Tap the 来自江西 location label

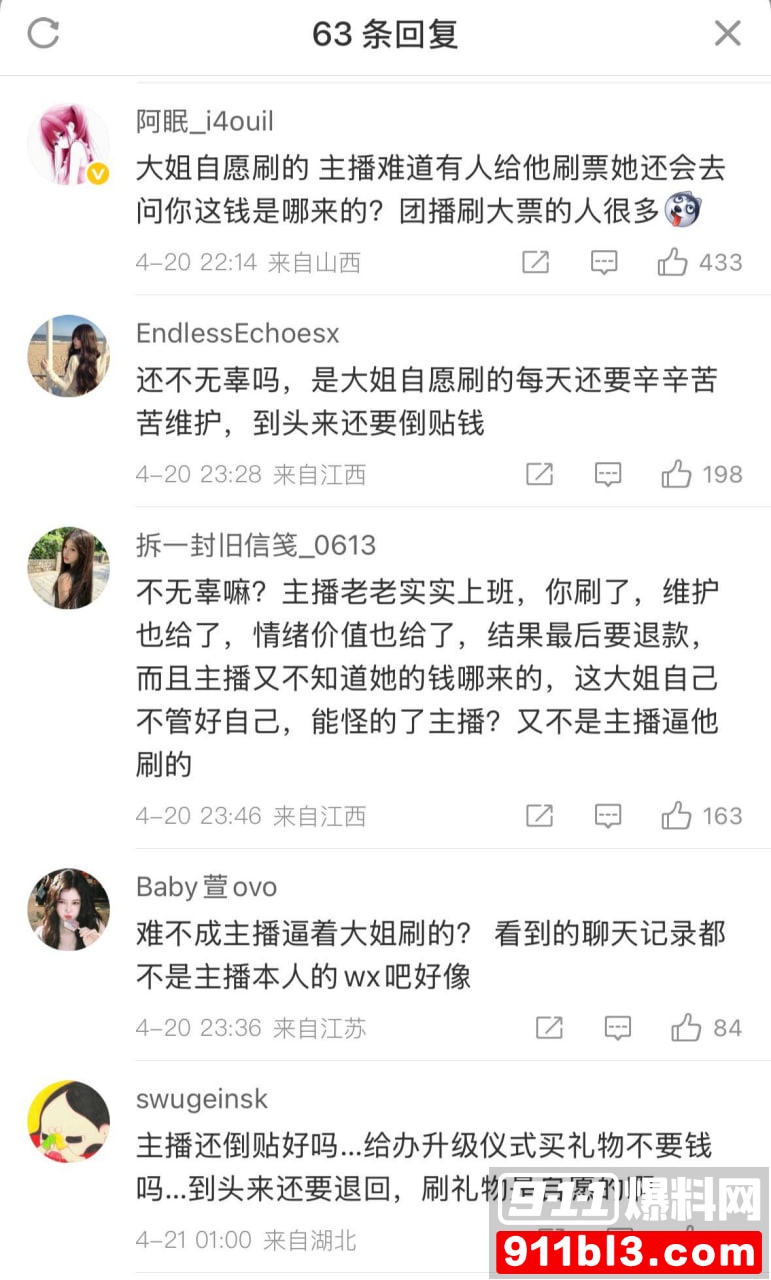[x=320, y=473]
